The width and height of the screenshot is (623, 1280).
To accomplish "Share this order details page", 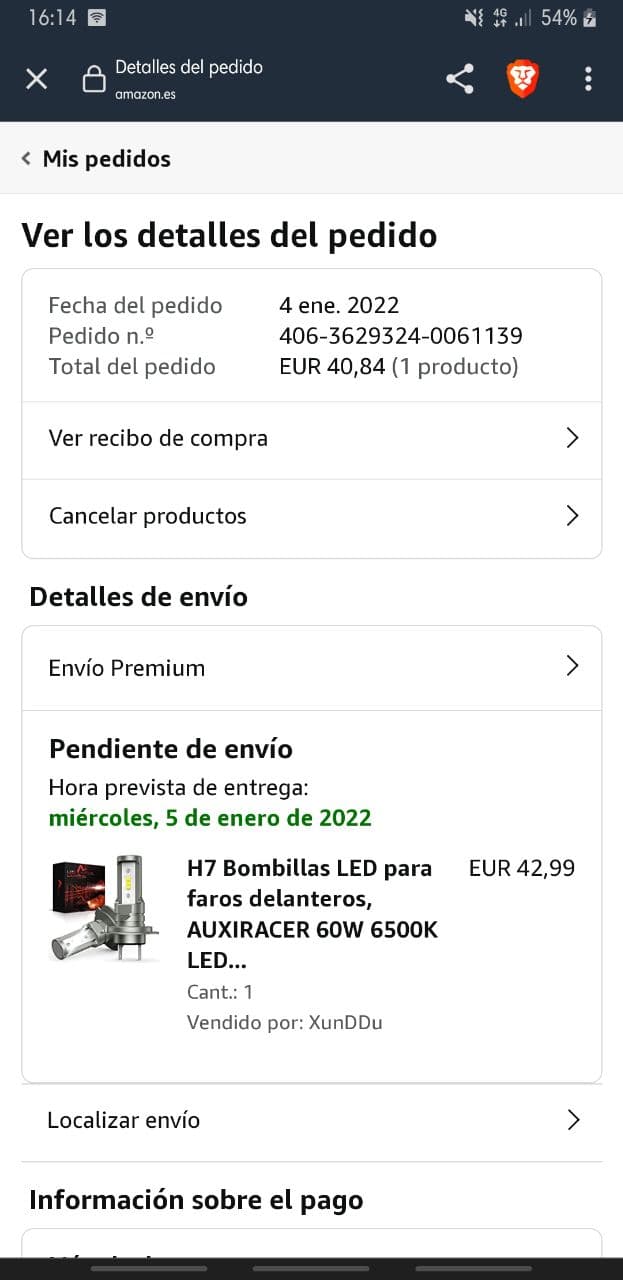I will point(459,79).
